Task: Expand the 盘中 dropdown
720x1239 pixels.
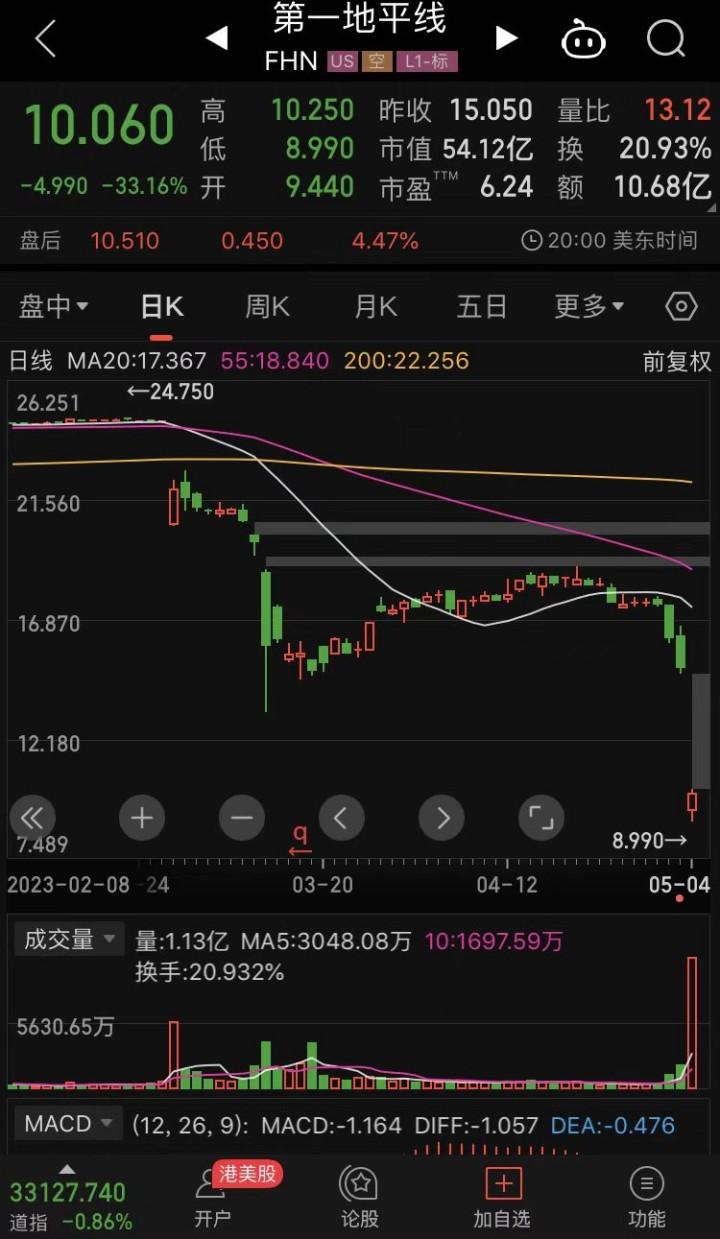Action: click(x=53, y=306)
